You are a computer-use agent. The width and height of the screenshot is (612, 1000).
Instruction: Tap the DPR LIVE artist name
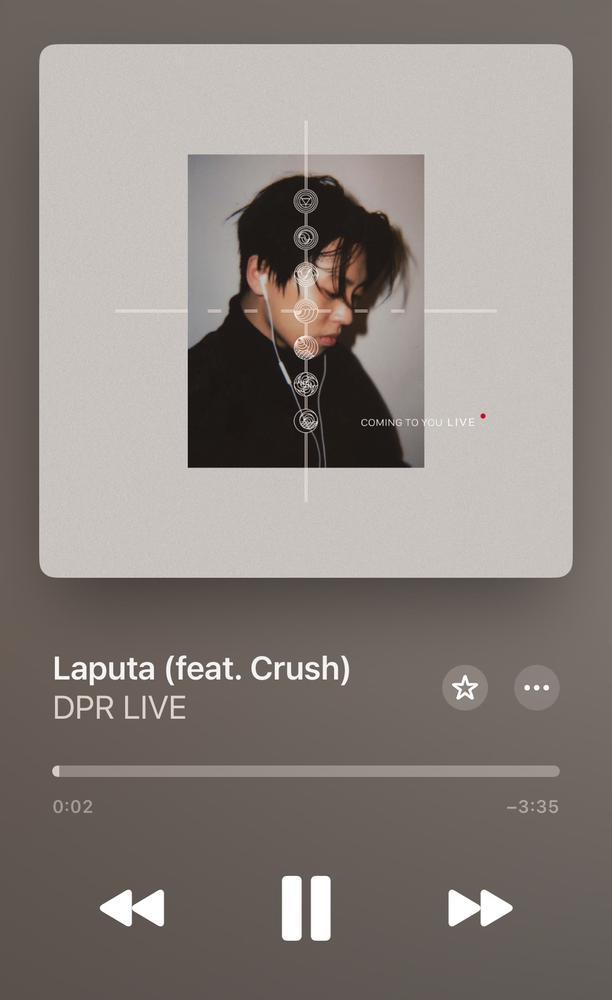(119, 708)
